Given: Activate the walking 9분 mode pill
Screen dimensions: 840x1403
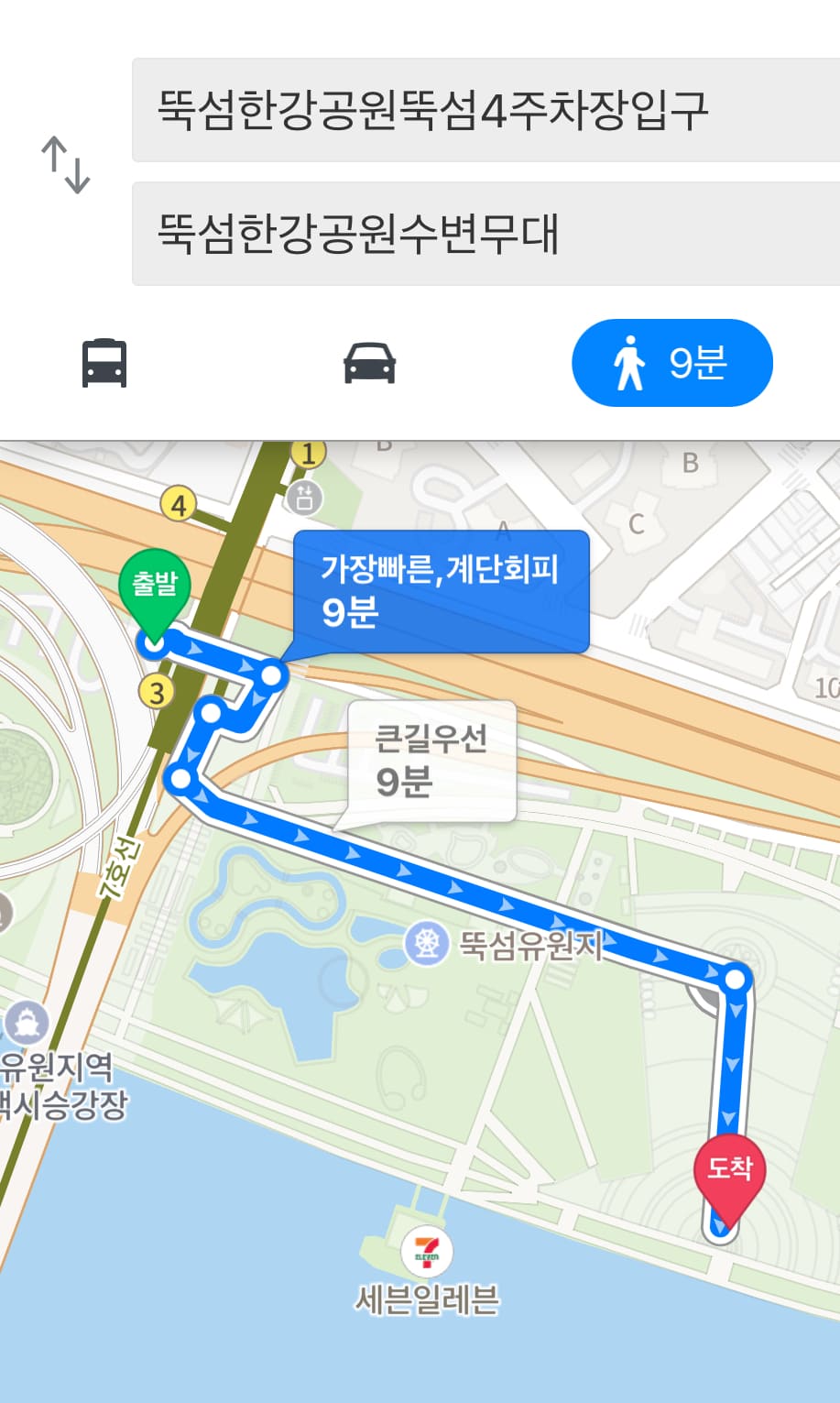Looking at the screenshot, I should pyautogui.click(x=671, y=362).
